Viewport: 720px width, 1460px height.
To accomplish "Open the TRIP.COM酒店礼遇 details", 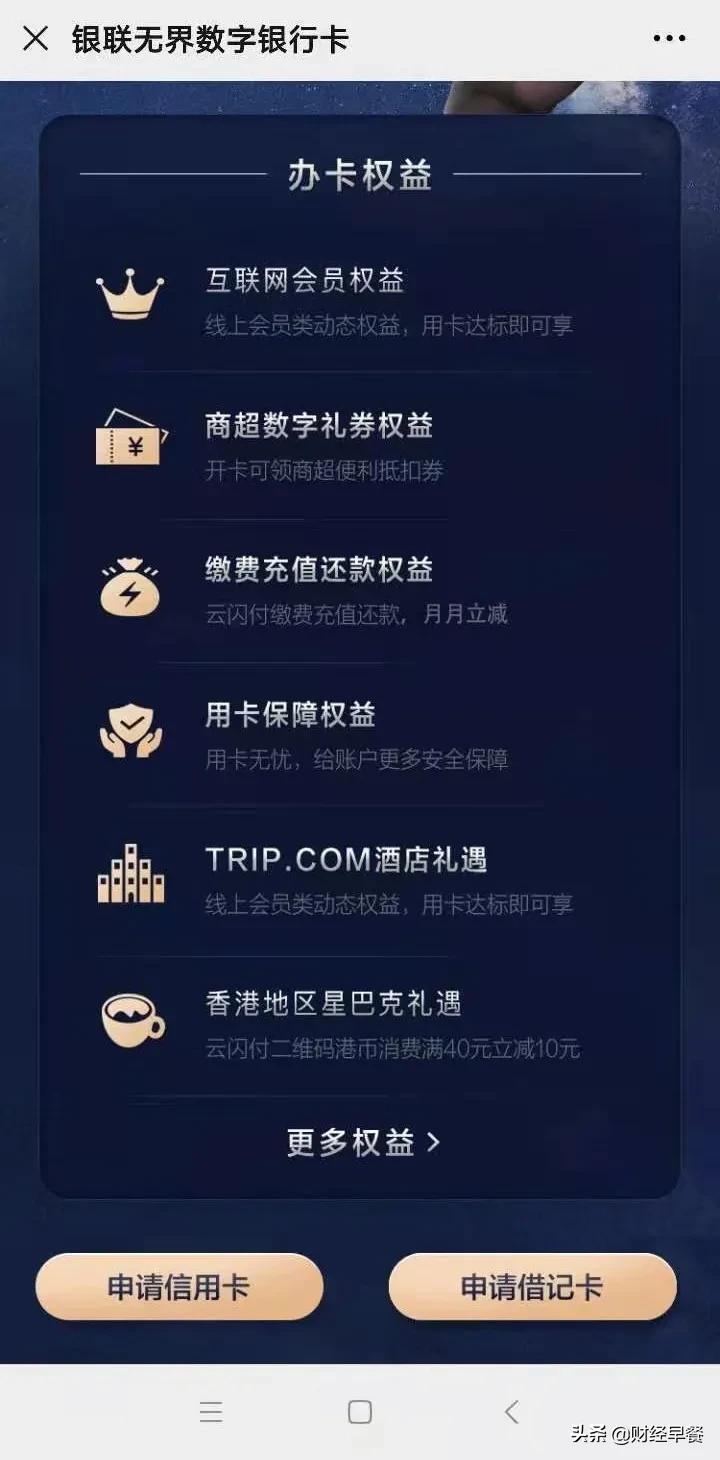I will pos(347,858).
